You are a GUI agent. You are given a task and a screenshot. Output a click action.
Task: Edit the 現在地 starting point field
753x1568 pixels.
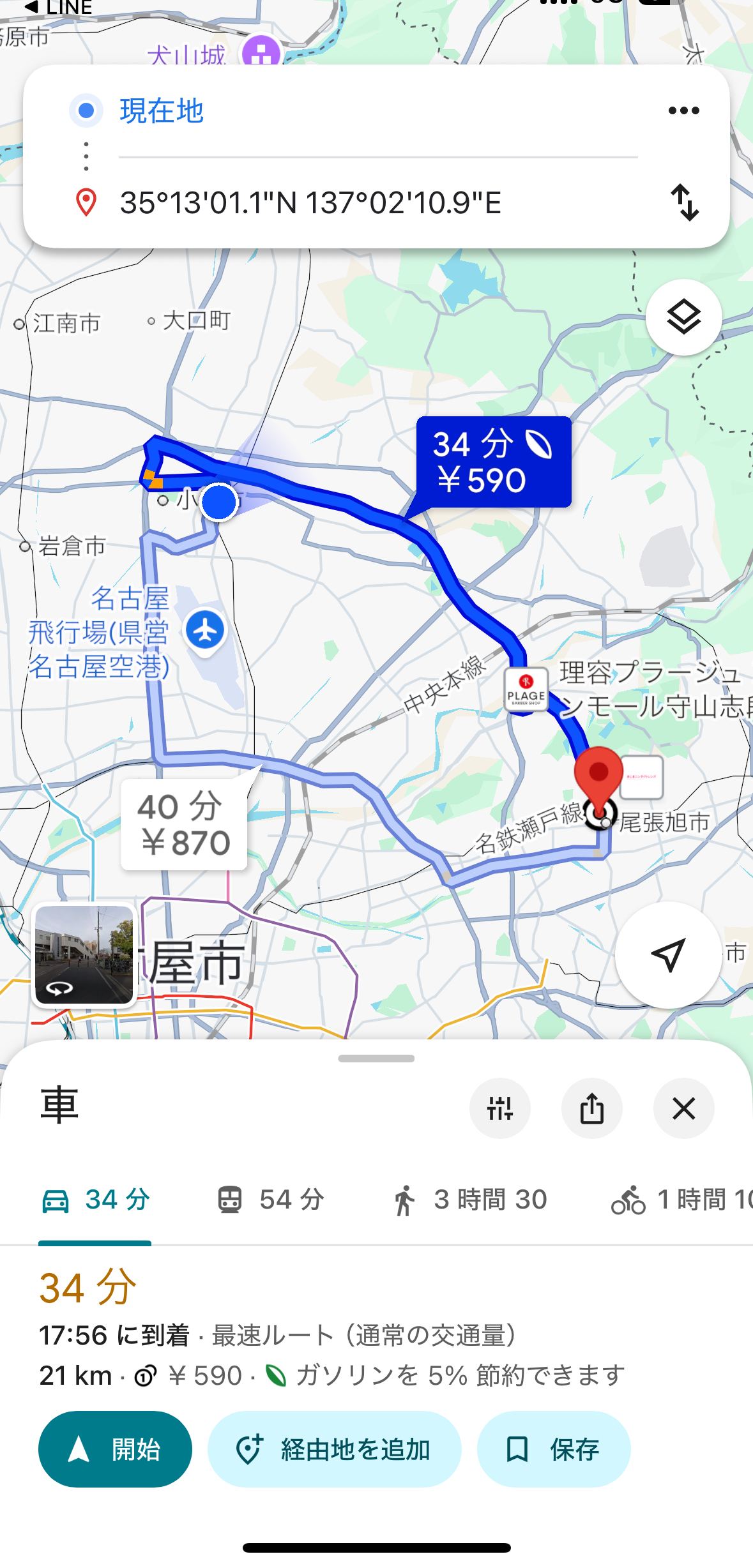point(378,111)
